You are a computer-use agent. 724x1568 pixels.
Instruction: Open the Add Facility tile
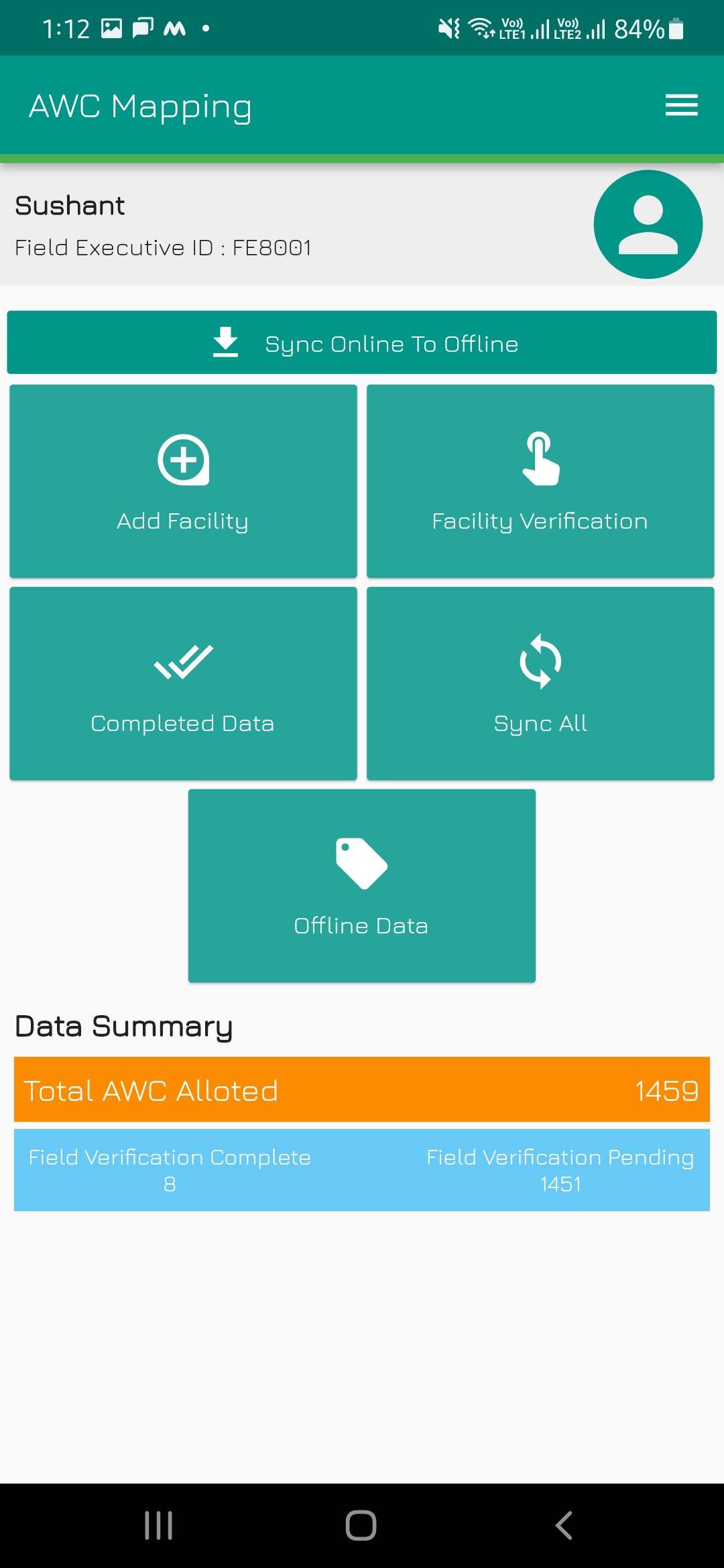click(183, 481)
